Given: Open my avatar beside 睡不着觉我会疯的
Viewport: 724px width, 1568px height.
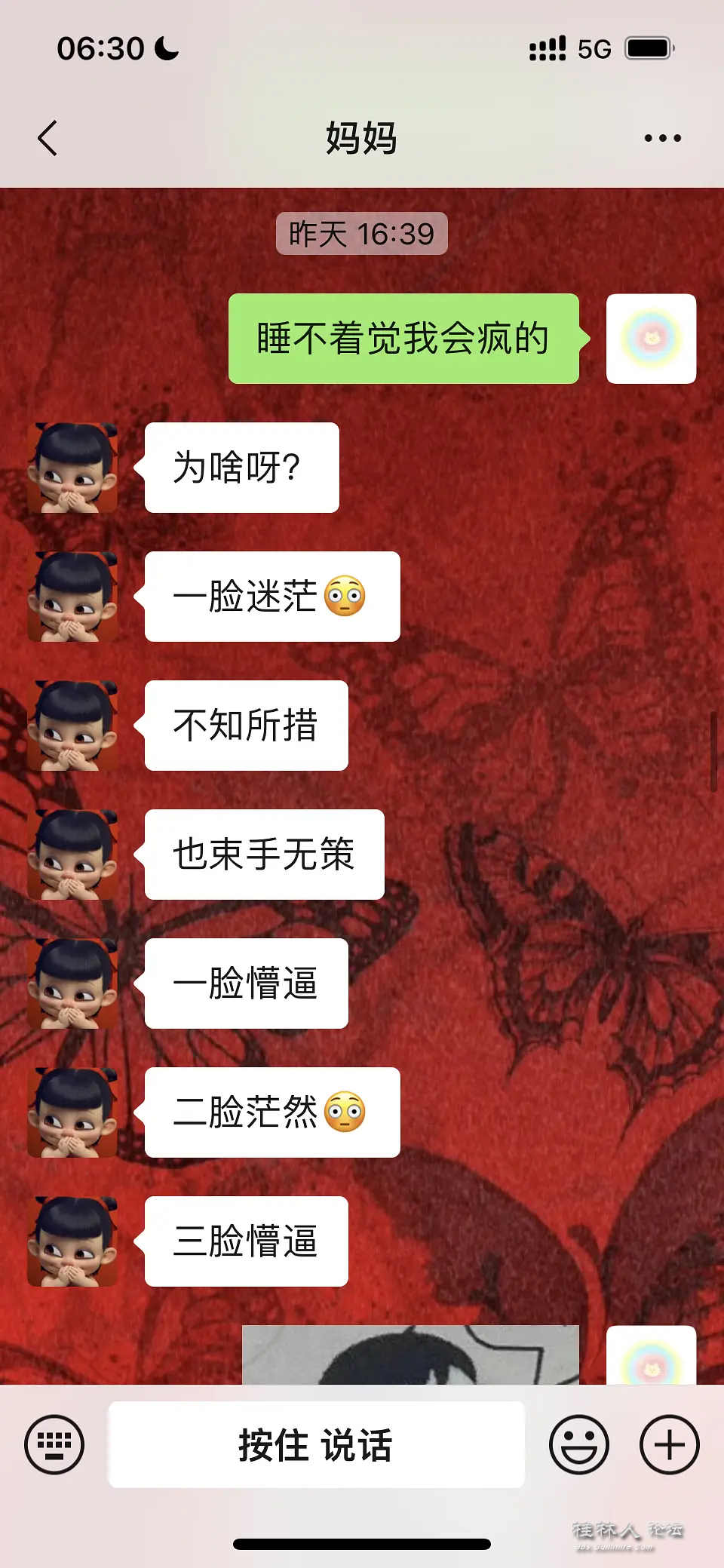Looking at the screenshot, I should (x=651, y=339).
